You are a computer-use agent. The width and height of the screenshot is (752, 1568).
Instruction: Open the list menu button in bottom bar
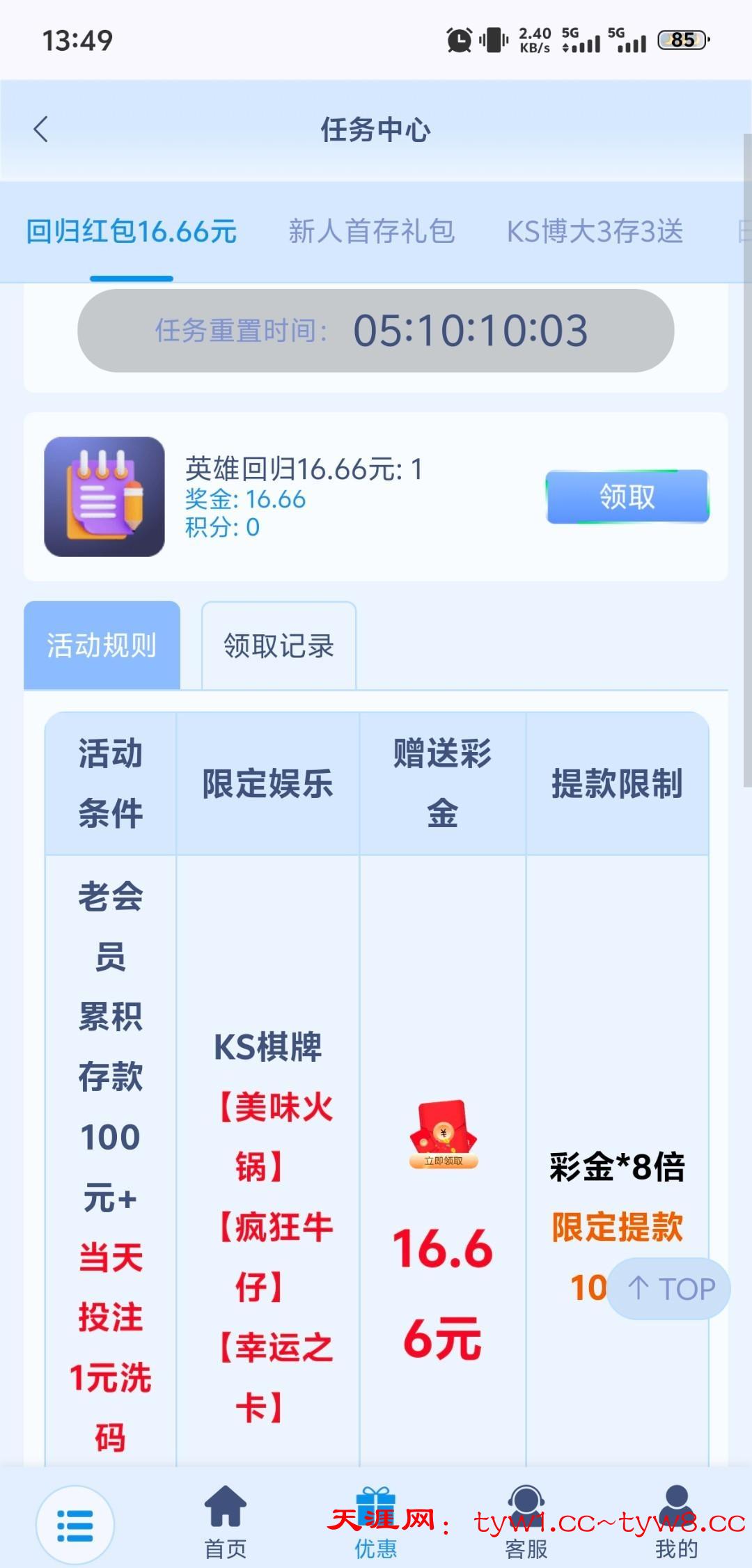click(x=75, y=1525)
